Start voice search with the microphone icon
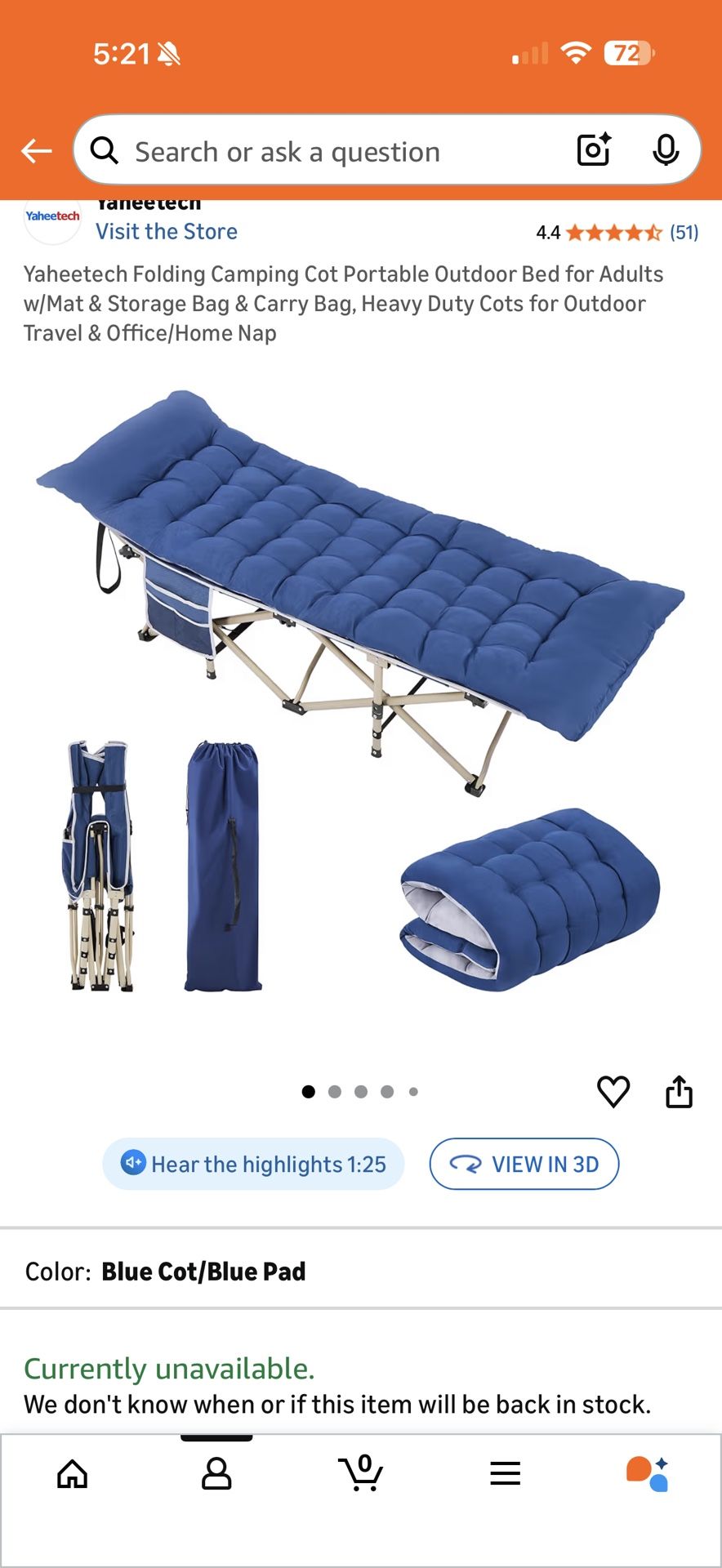This screenshot has width=722, height=1568. point(667,150)
